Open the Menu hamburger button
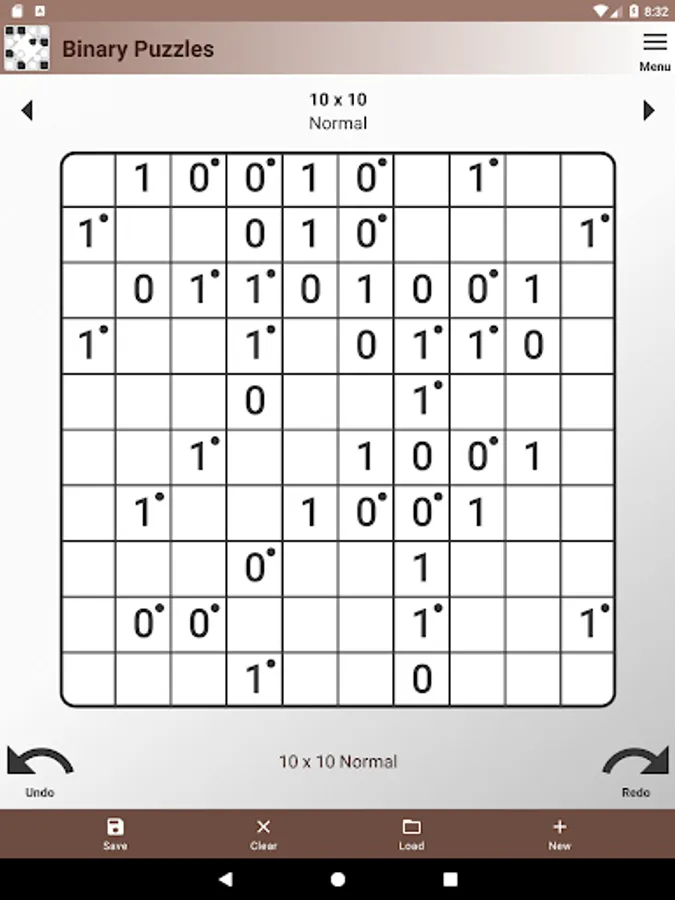The image size is (675, 900). (x=655, y=51)
